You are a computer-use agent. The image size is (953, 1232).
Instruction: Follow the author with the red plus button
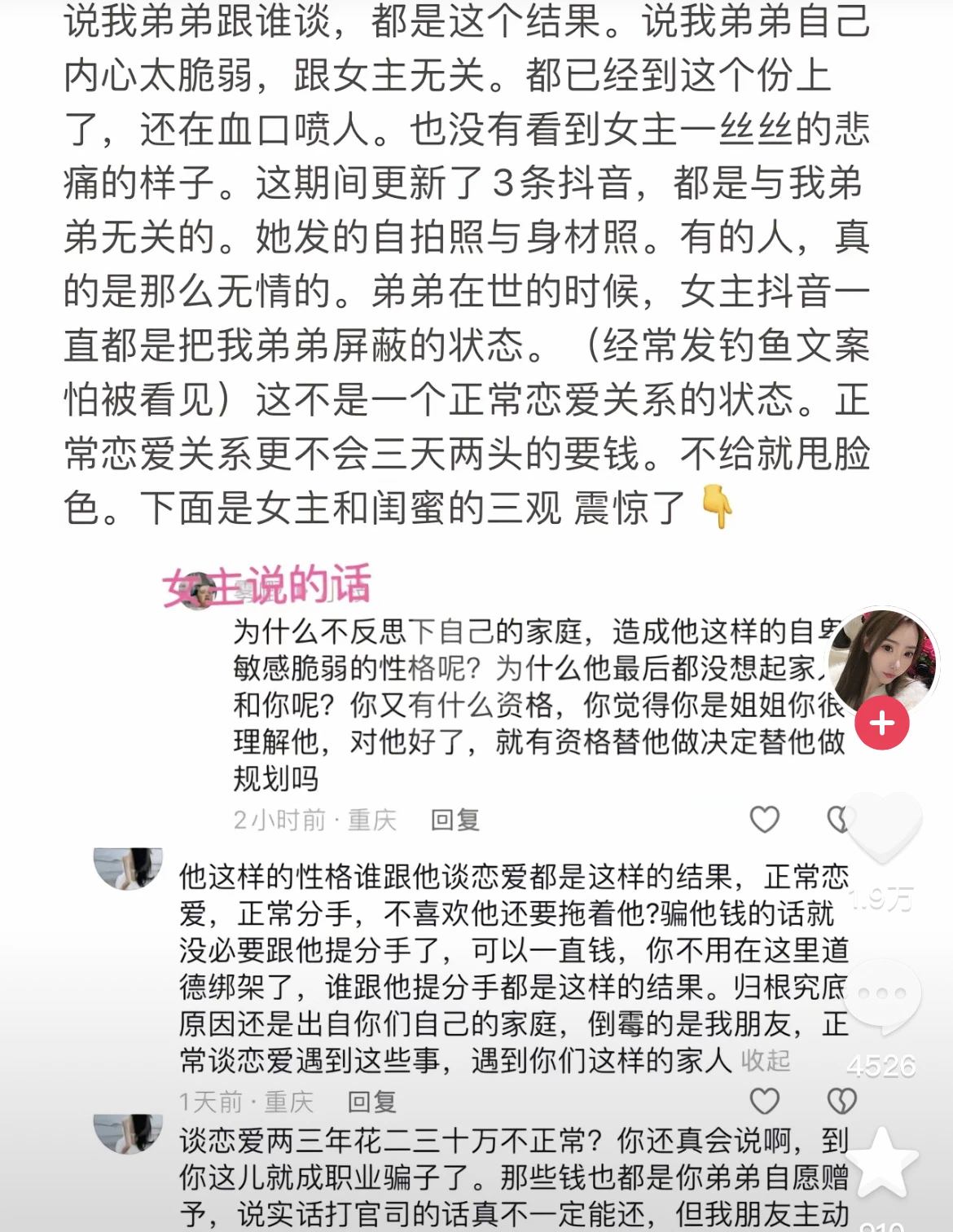[x=882, y=723]
